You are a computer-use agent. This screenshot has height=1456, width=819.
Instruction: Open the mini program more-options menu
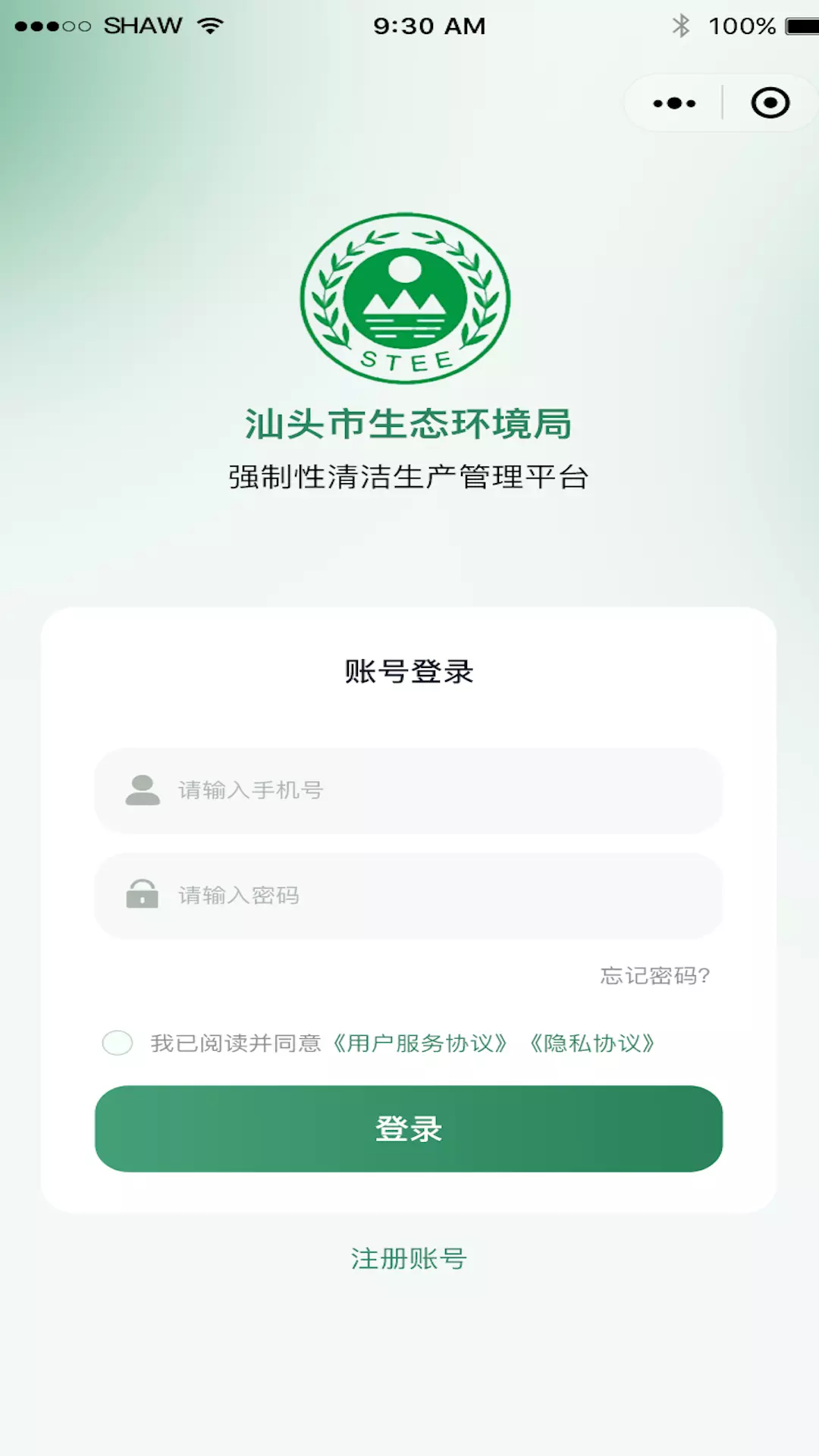674,103
